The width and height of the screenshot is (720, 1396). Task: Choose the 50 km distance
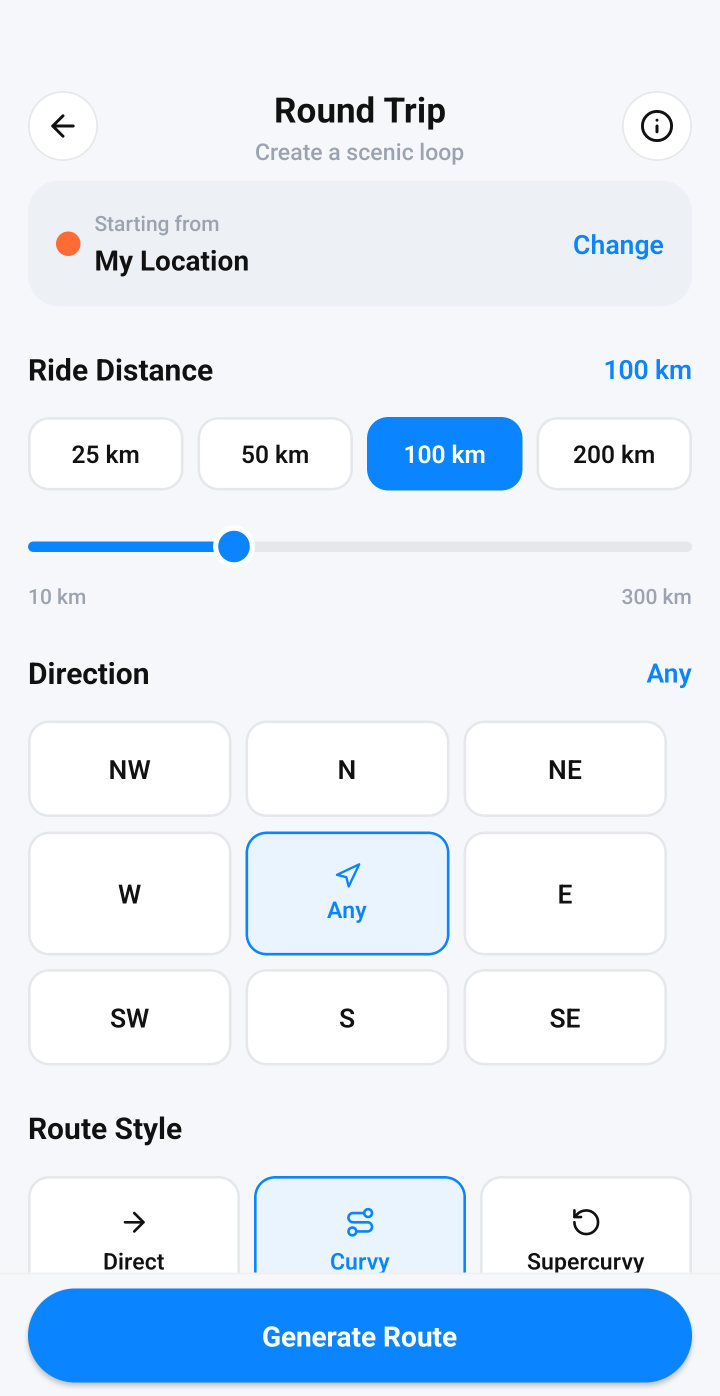click(x=275, y=454)
